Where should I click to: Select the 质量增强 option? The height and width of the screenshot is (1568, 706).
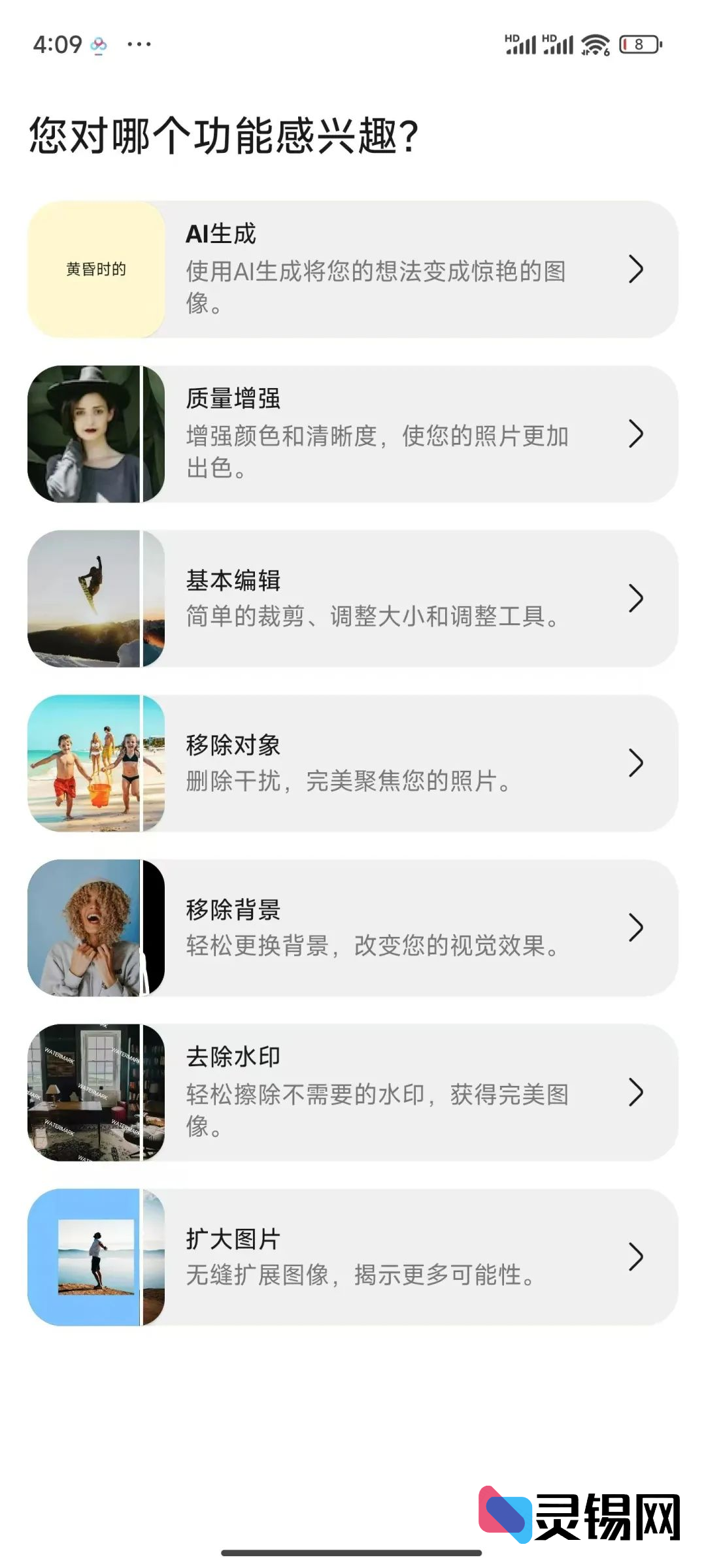353,434
